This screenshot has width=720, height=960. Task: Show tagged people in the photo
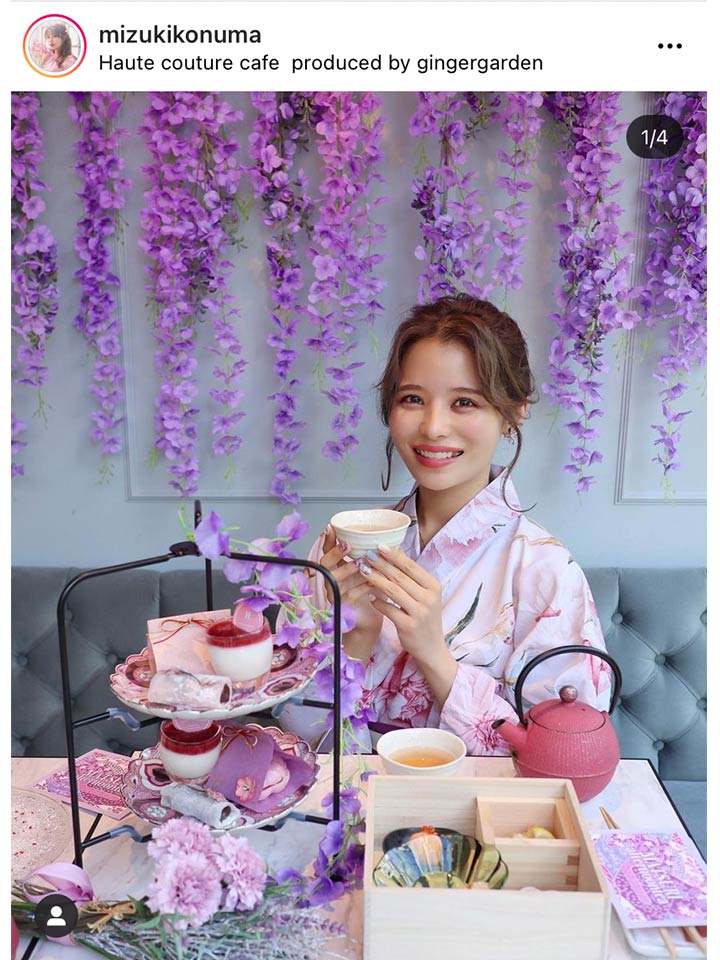(x=55, y=915)
